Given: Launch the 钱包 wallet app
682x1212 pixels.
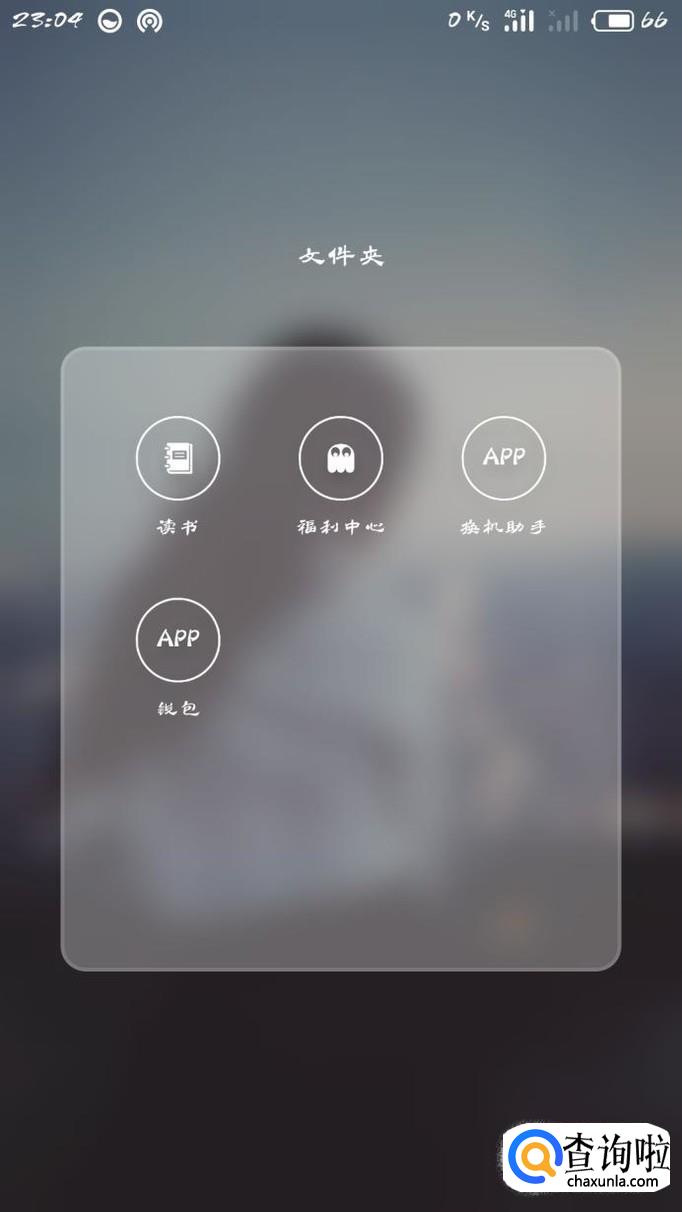Looking at the screenshot, I should pos(178,640).
